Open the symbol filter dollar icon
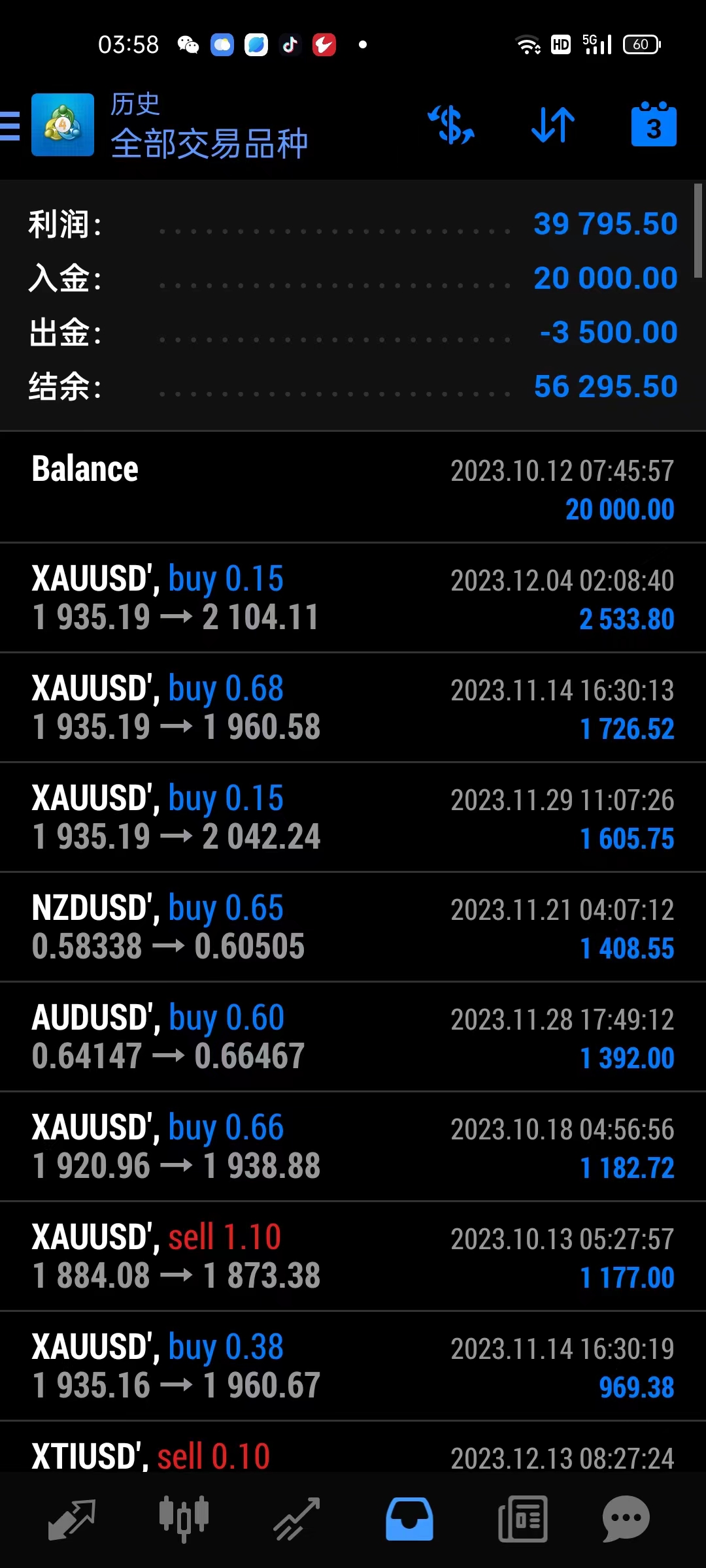706x1568 pixels. [x=451, y=125]
